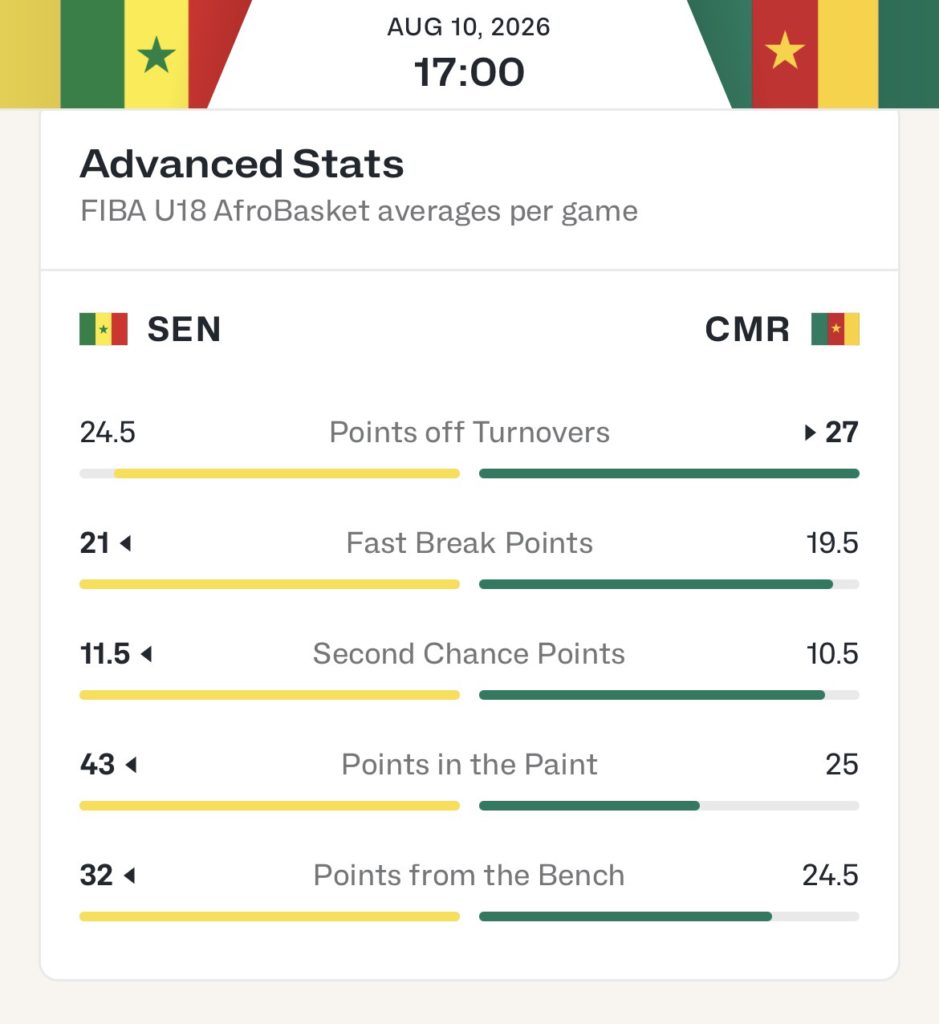Open the SEN team page
Viewport: 939px width, 1024px height.
click(150, 328)
